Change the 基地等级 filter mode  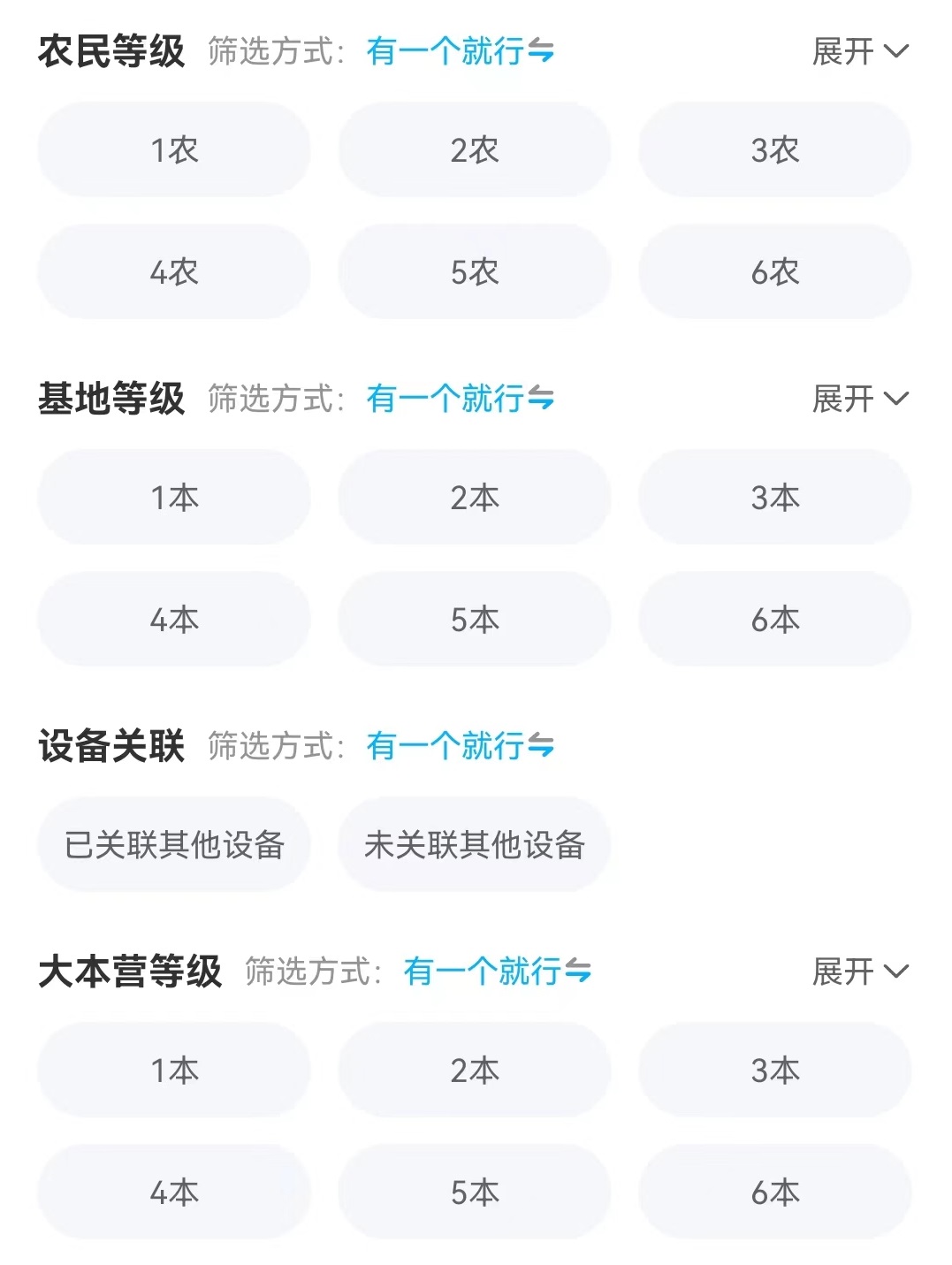pos(460,400)
